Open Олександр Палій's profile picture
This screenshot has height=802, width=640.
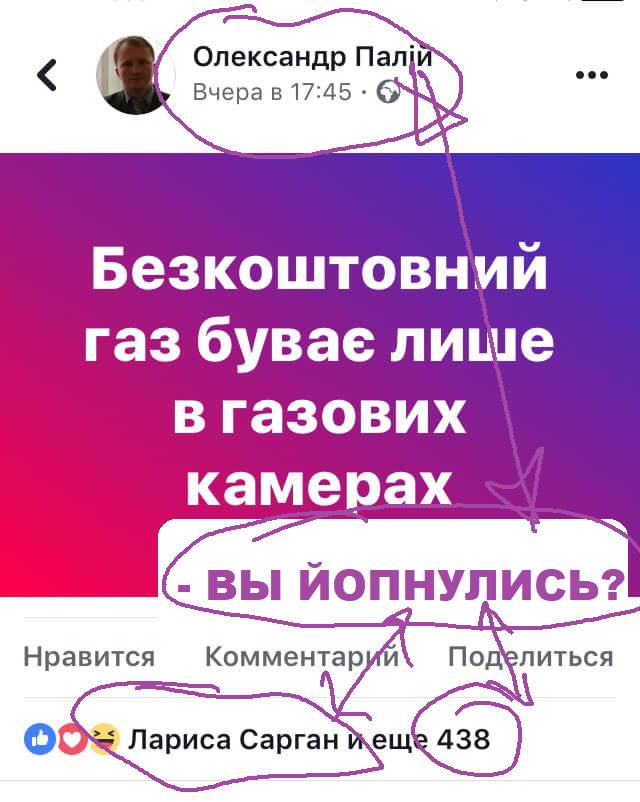point(136,75)
